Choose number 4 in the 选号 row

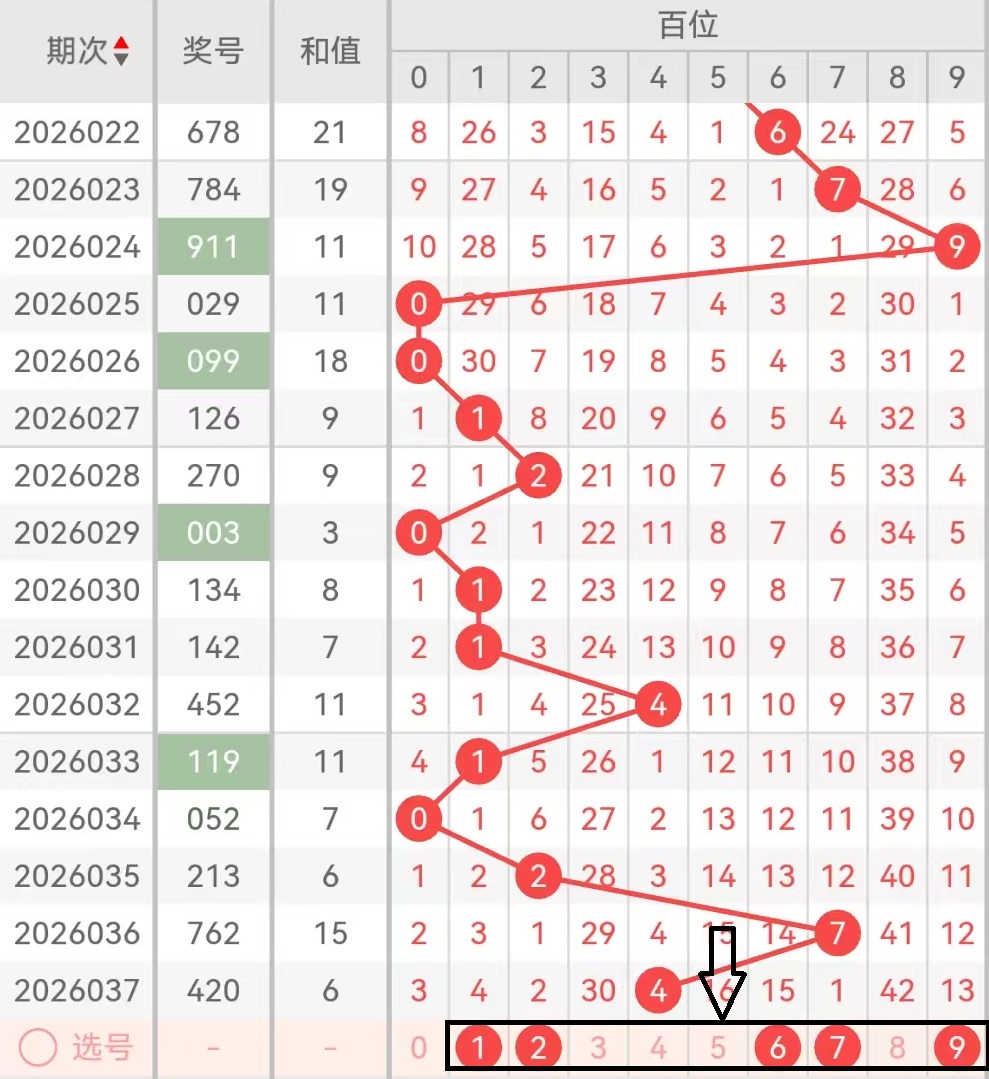click(658, 1048)
